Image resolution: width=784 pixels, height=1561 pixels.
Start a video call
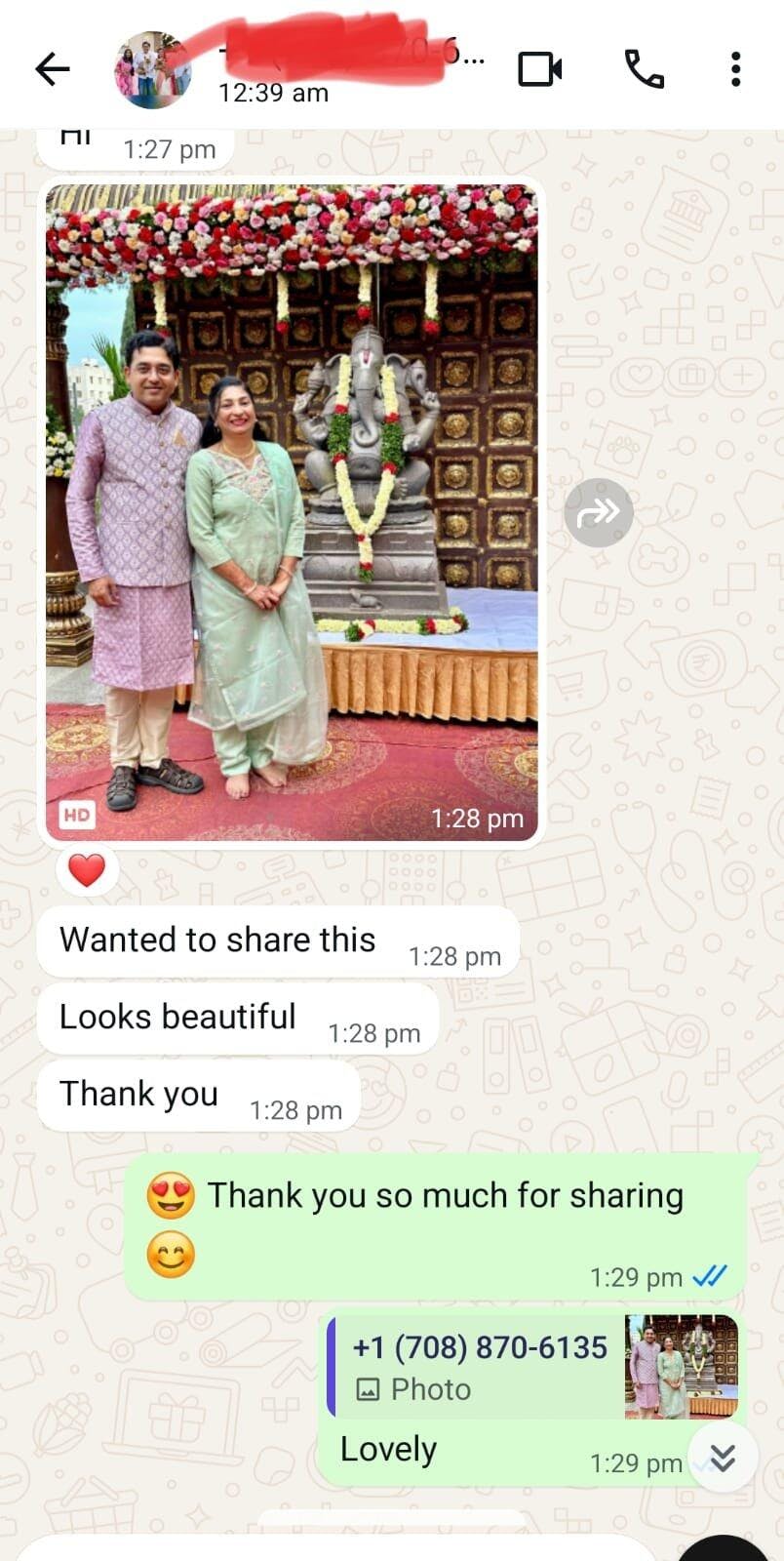[x=539, y=69]
